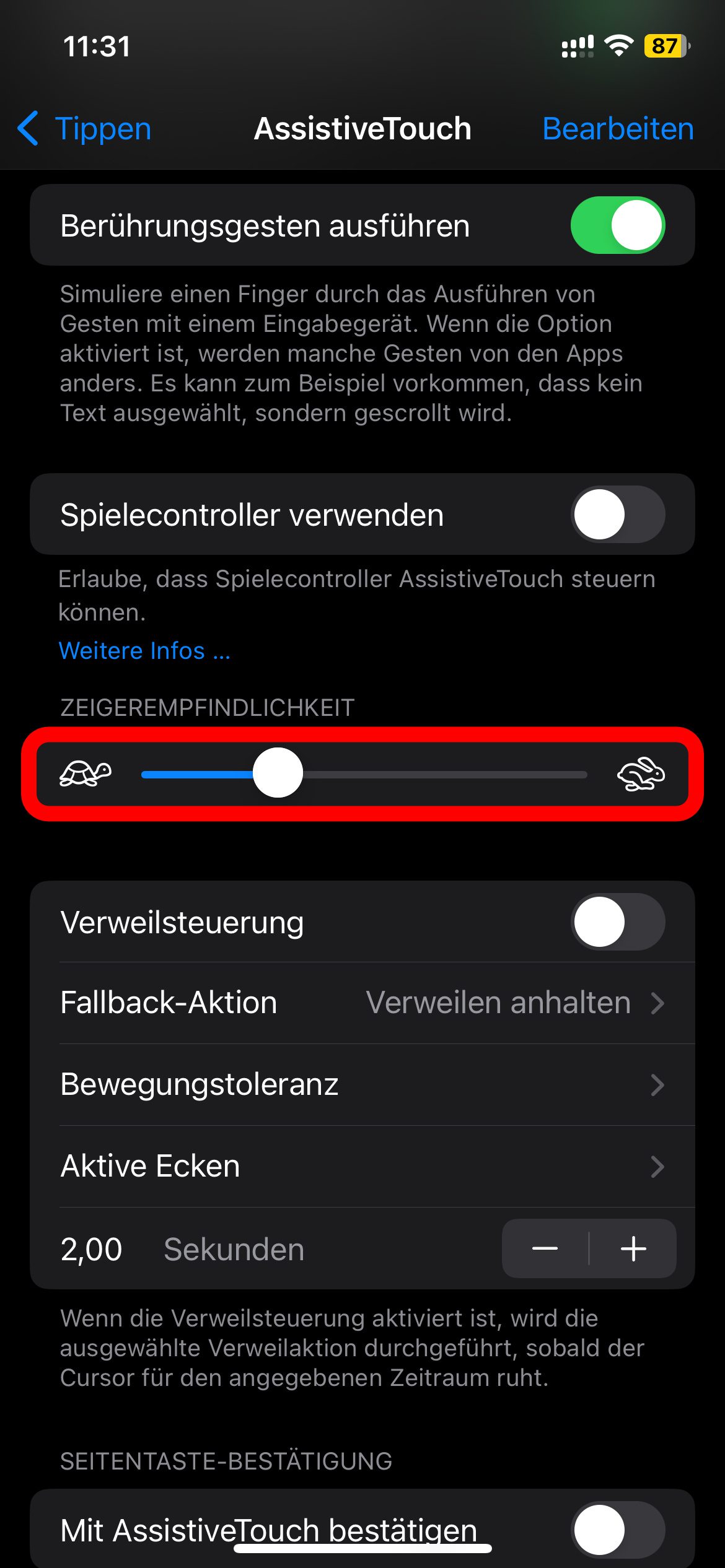Viewport: 725px width, 1568px height.
Task: Turn on Verweilsteuerung
Action: [x=617, y=921]
